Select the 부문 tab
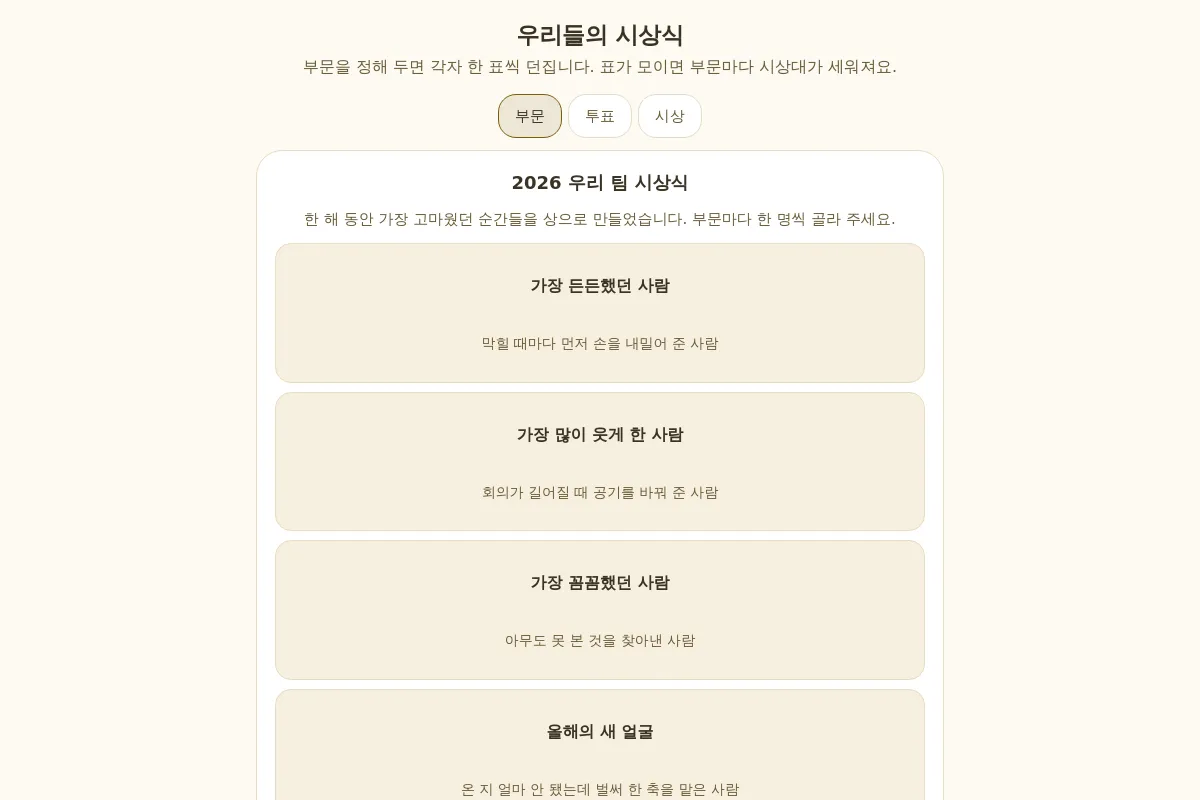This screenshot has height=800, width=1200. click(530, 116)
